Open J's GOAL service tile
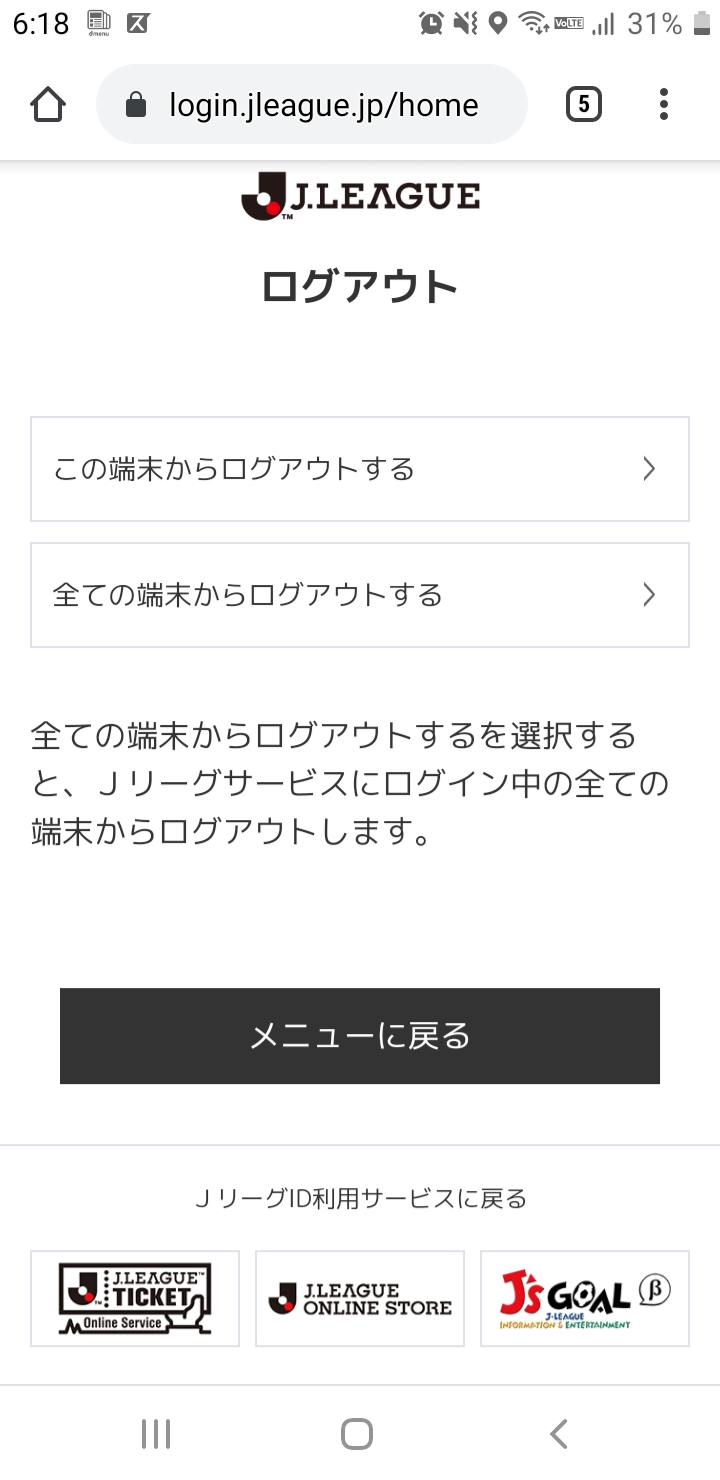 point(585,1298)
